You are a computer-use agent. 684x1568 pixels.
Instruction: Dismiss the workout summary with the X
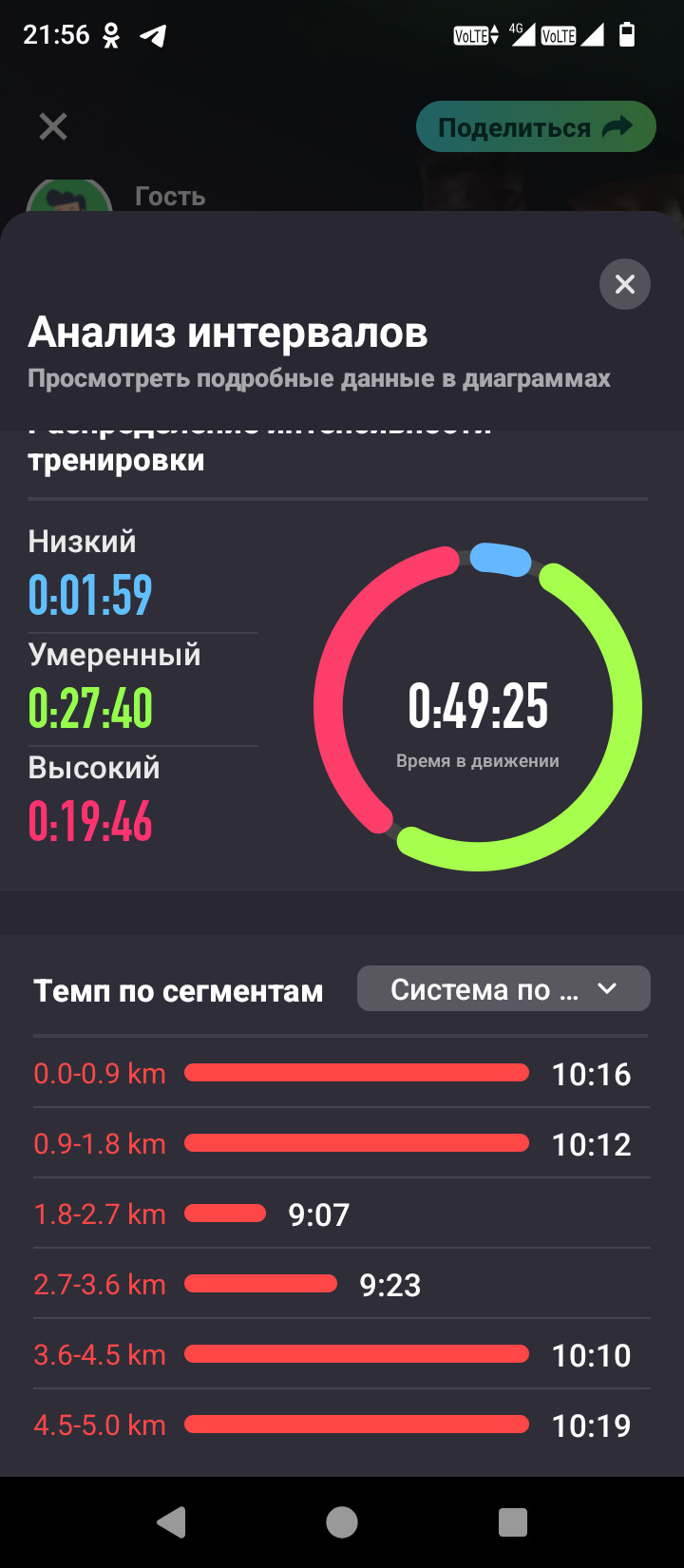pos(53,126)
